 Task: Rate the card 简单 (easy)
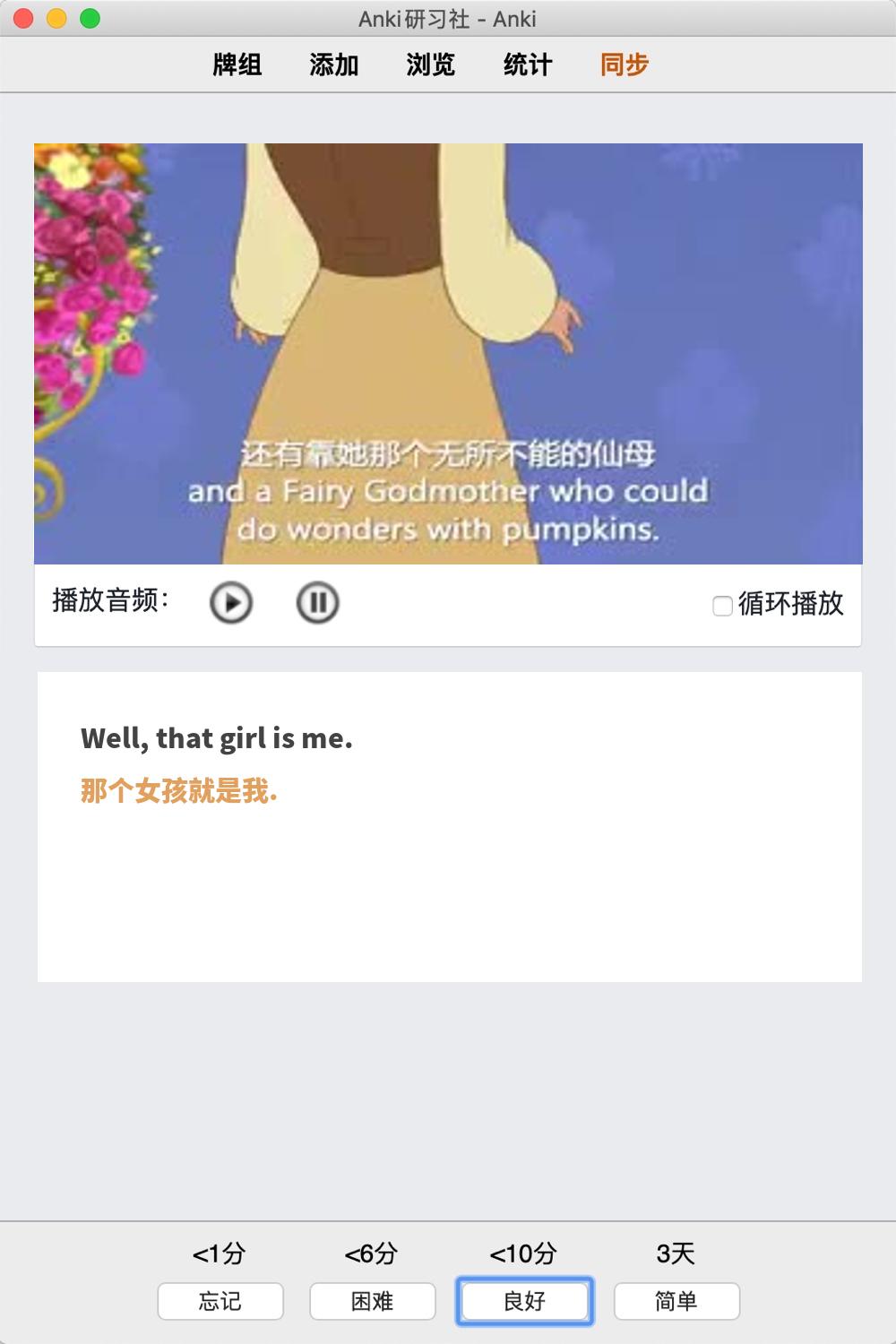tap(676, 1301)
